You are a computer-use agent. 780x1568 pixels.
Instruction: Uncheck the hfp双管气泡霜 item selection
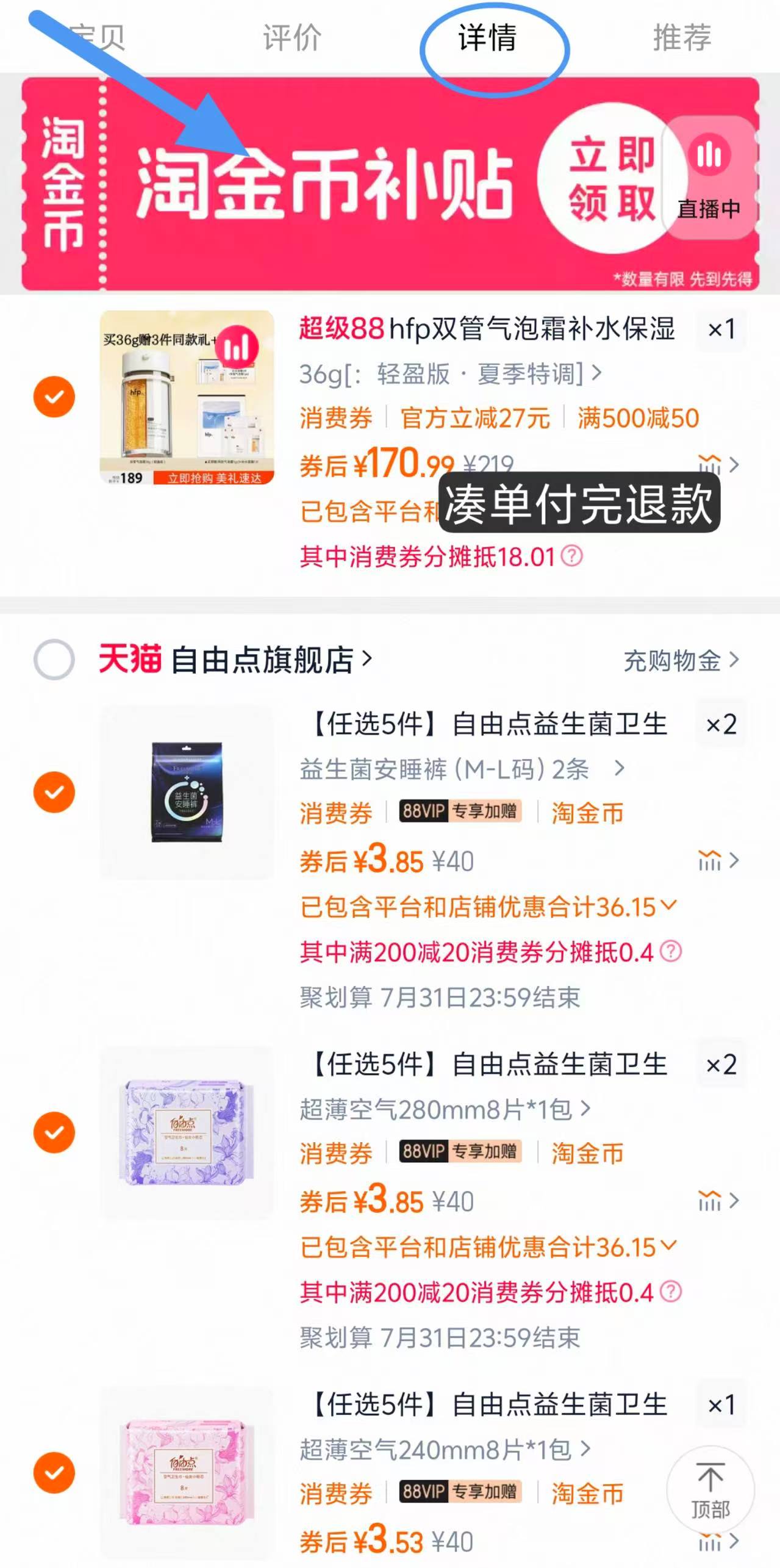click(54, 397)
